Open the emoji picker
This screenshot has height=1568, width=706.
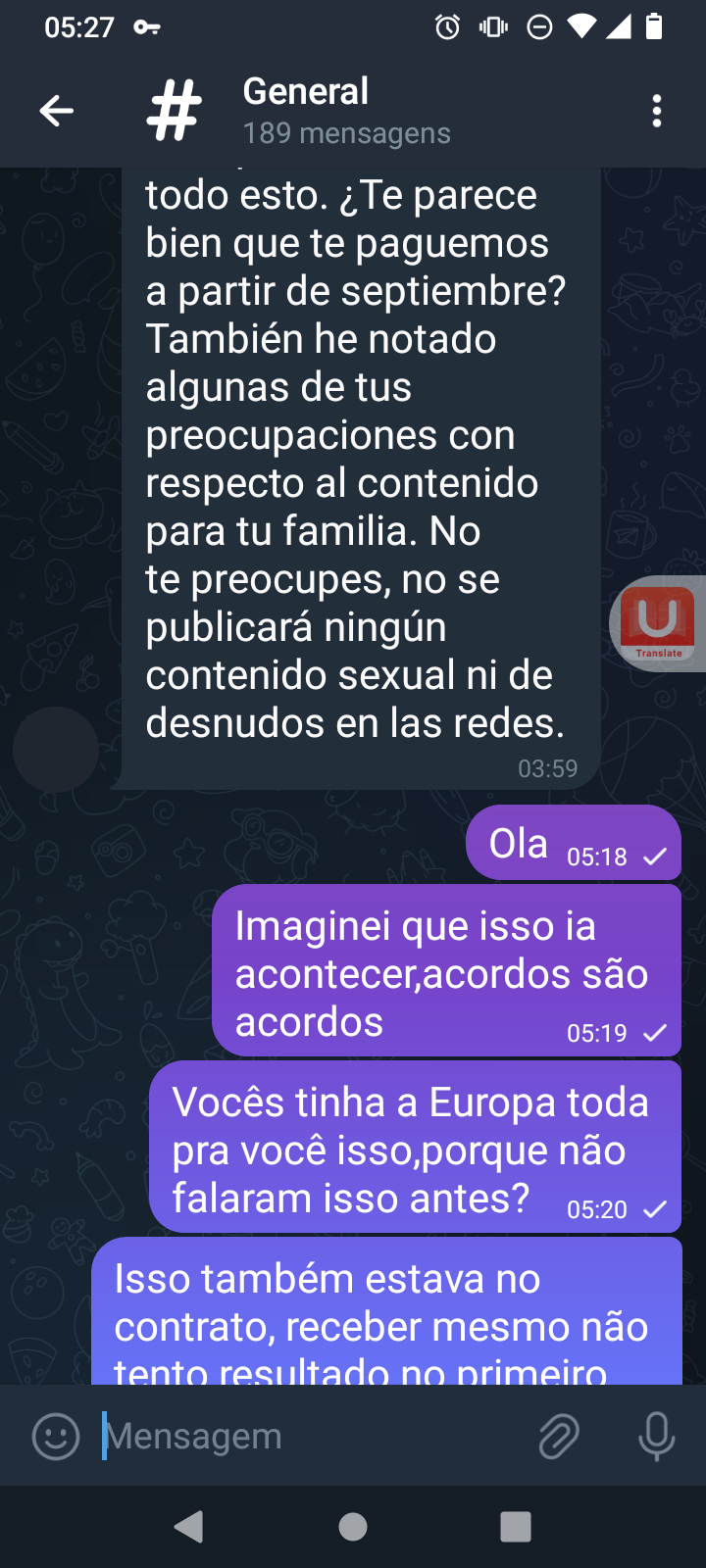pos(56,1437)
